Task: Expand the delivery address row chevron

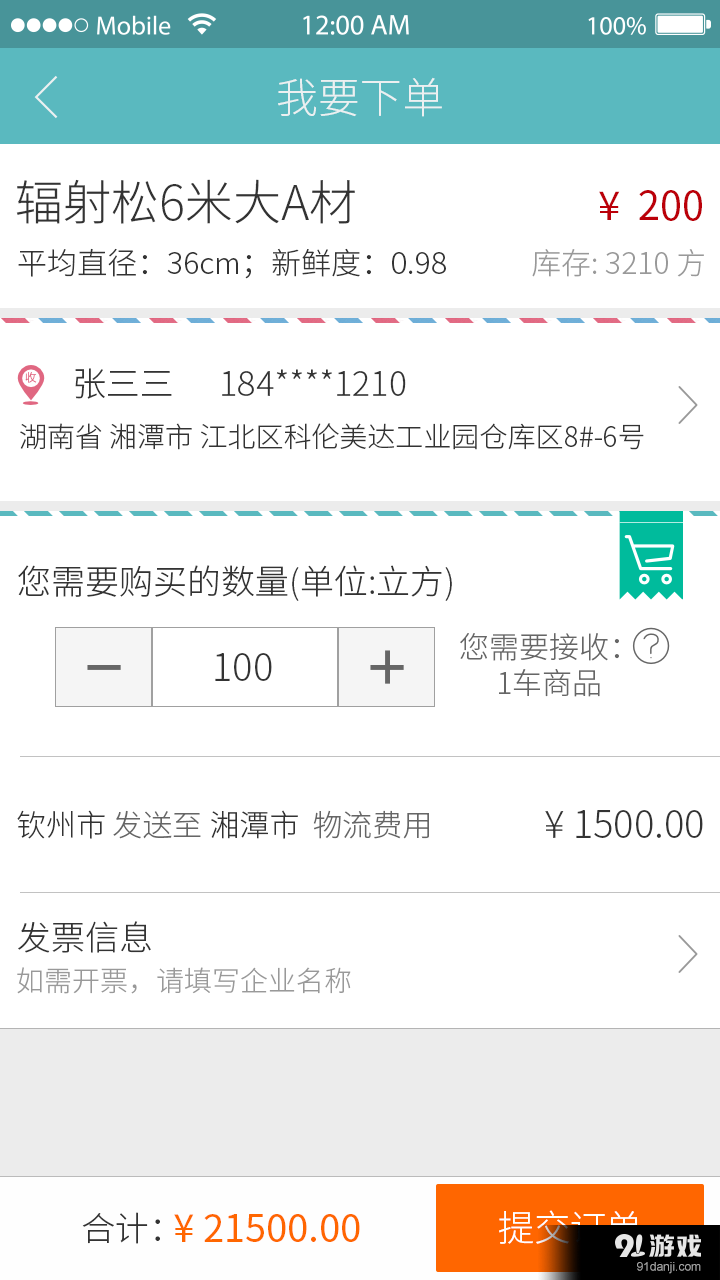Action: [x=687, y=404]
